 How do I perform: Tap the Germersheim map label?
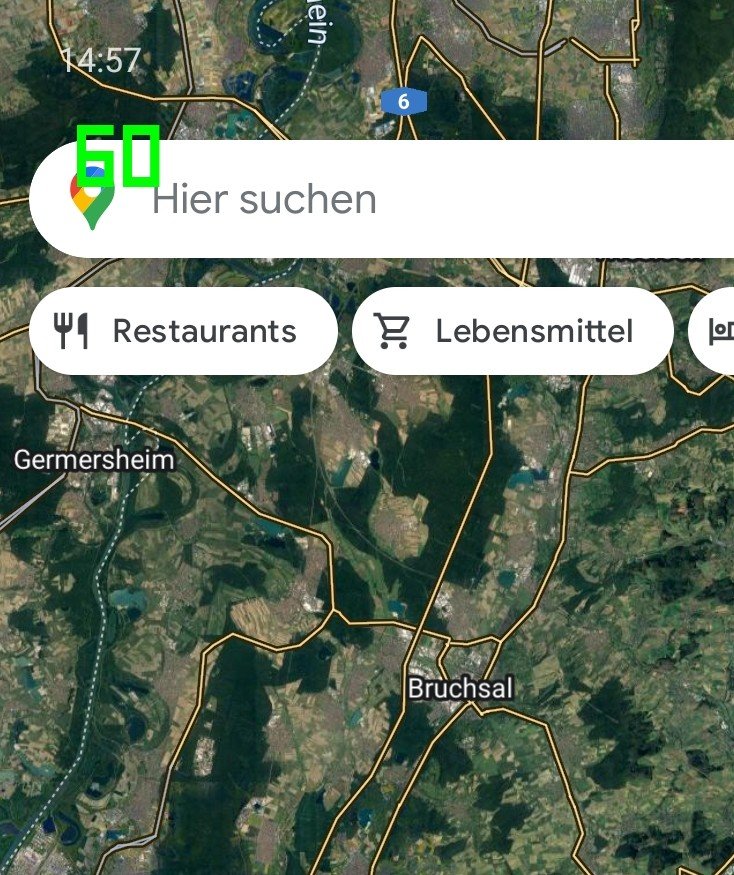94,460
